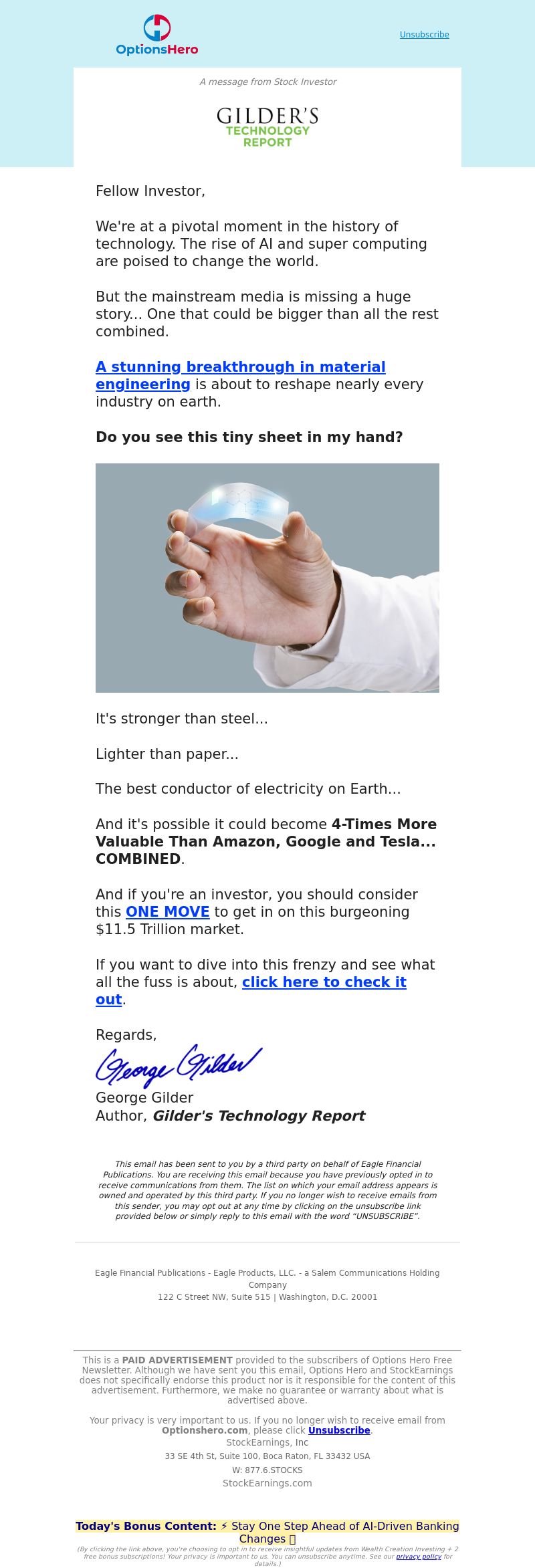Open the stunning breakthrough in material engineering link

240,367
